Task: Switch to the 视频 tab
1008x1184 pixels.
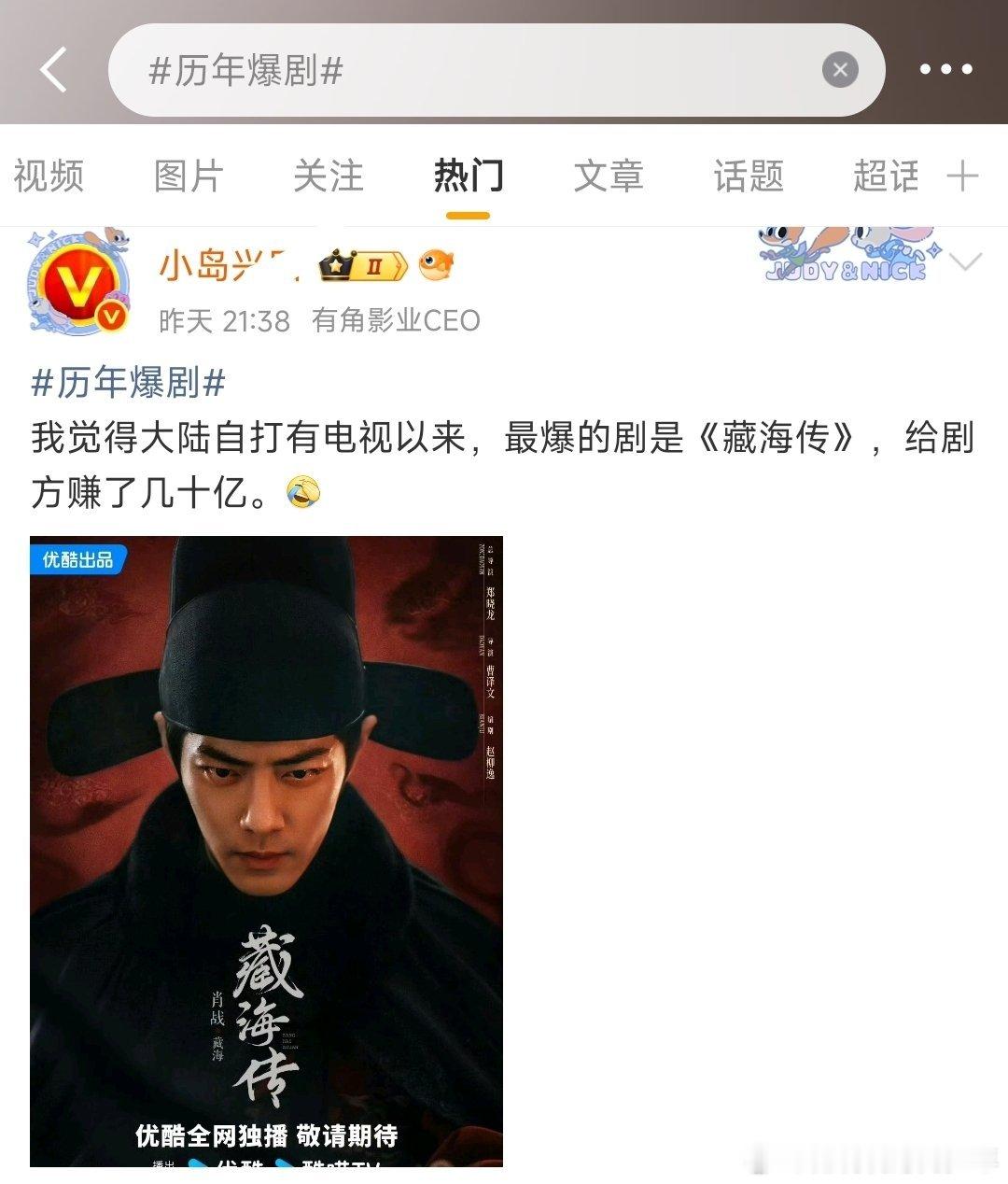Action: tap(49, 176)
